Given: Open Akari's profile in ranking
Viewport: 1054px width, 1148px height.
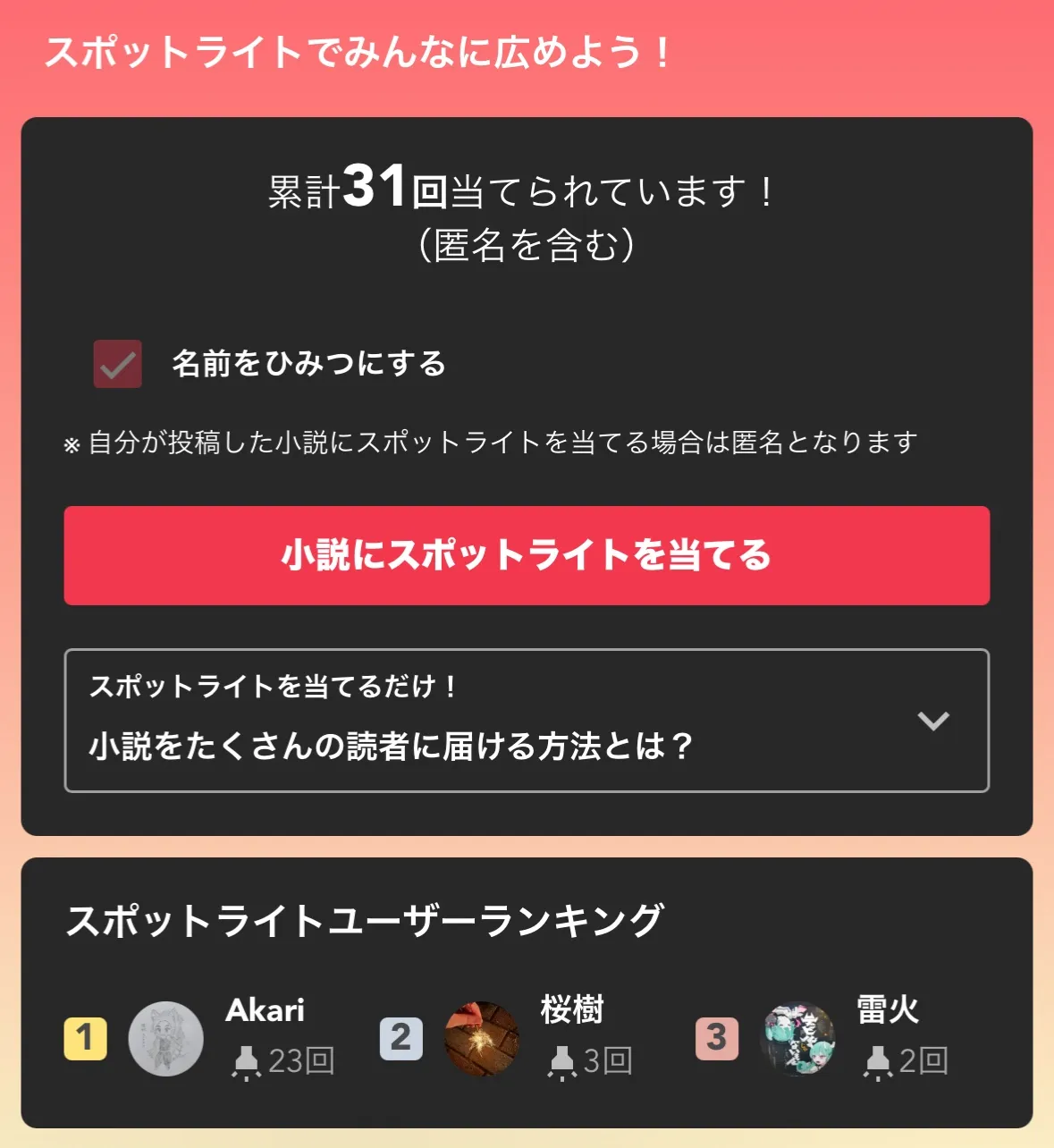Looking at the screenshot, I should tap(166, 1038).
